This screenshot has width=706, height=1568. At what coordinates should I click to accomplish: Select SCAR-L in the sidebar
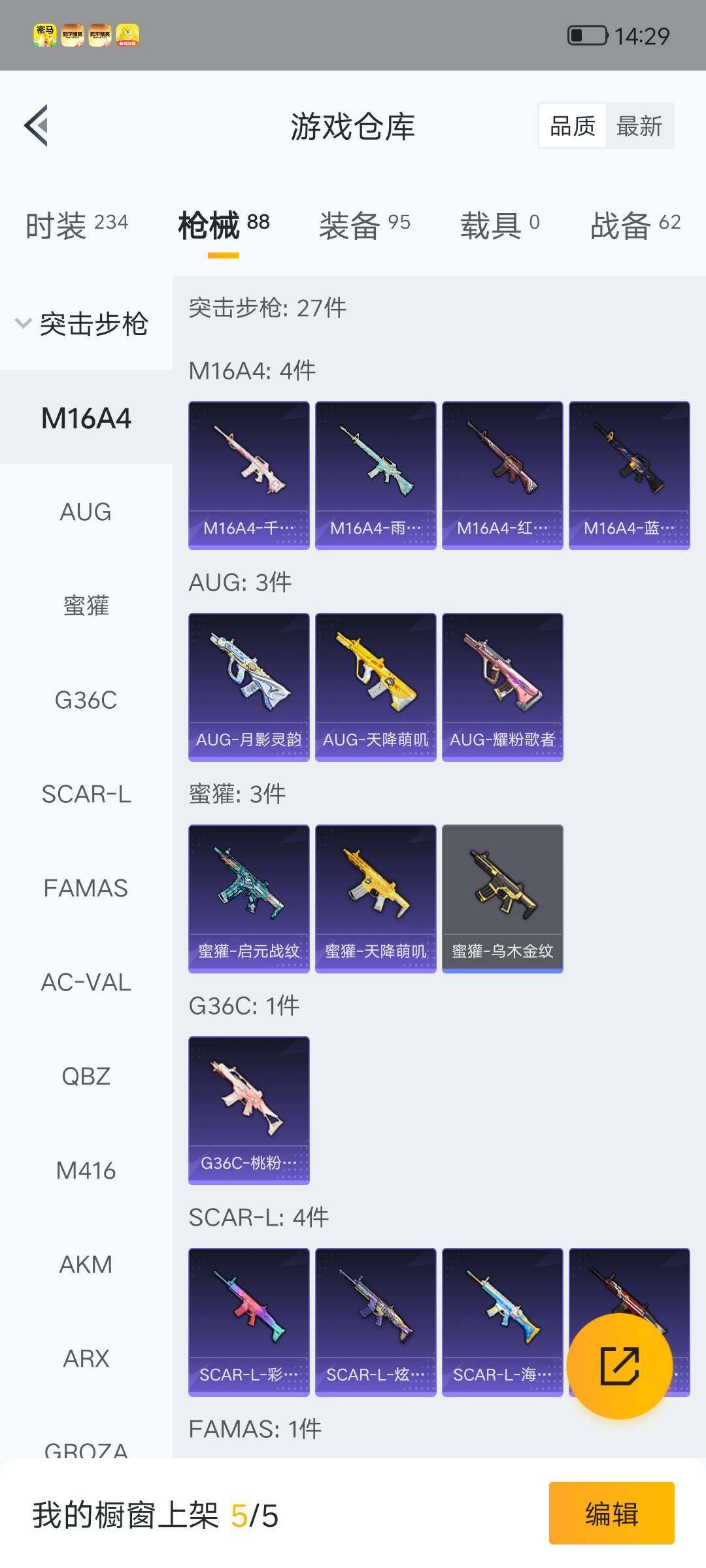pyautogui.click(x=86, y=794)
